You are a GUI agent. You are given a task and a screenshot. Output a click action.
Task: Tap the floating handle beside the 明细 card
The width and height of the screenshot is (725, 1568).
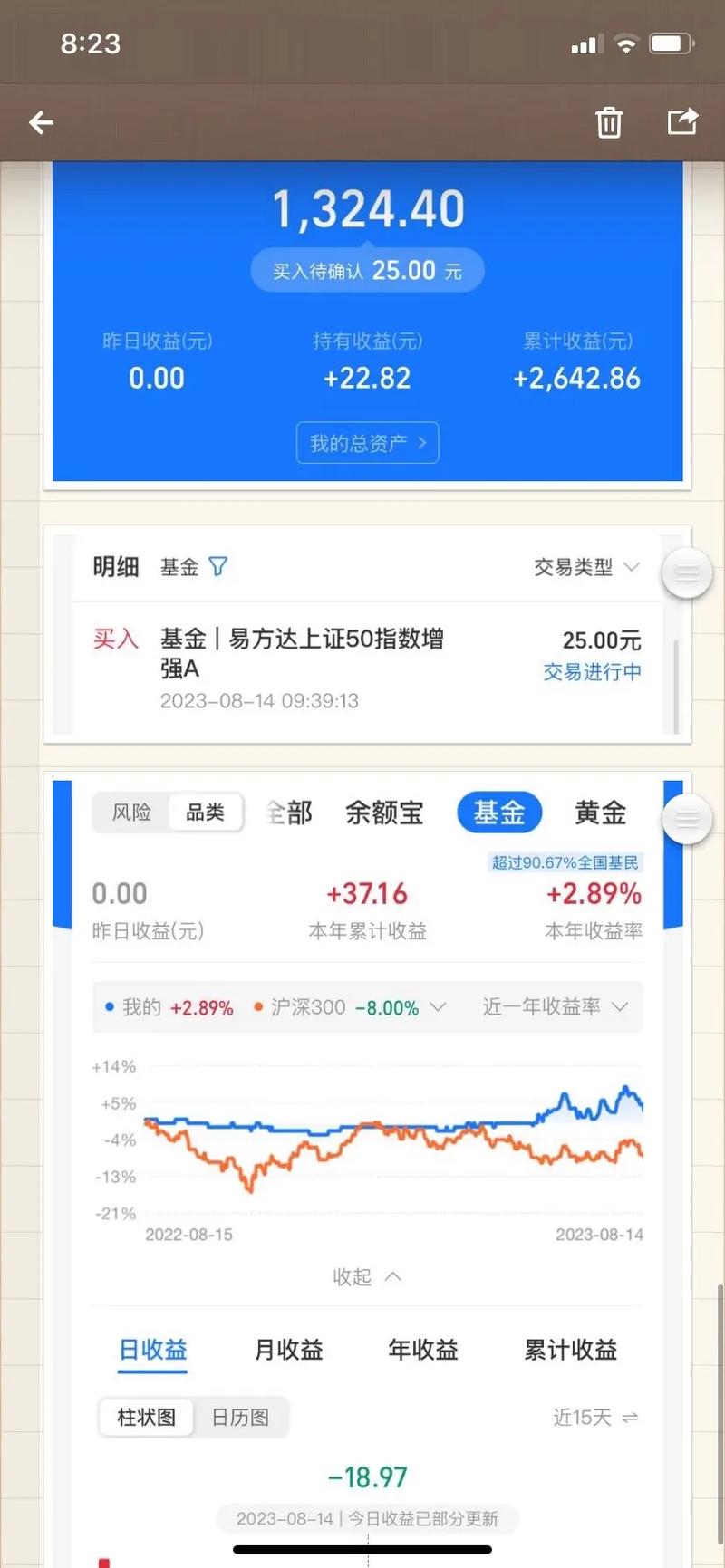coord(687,572)
